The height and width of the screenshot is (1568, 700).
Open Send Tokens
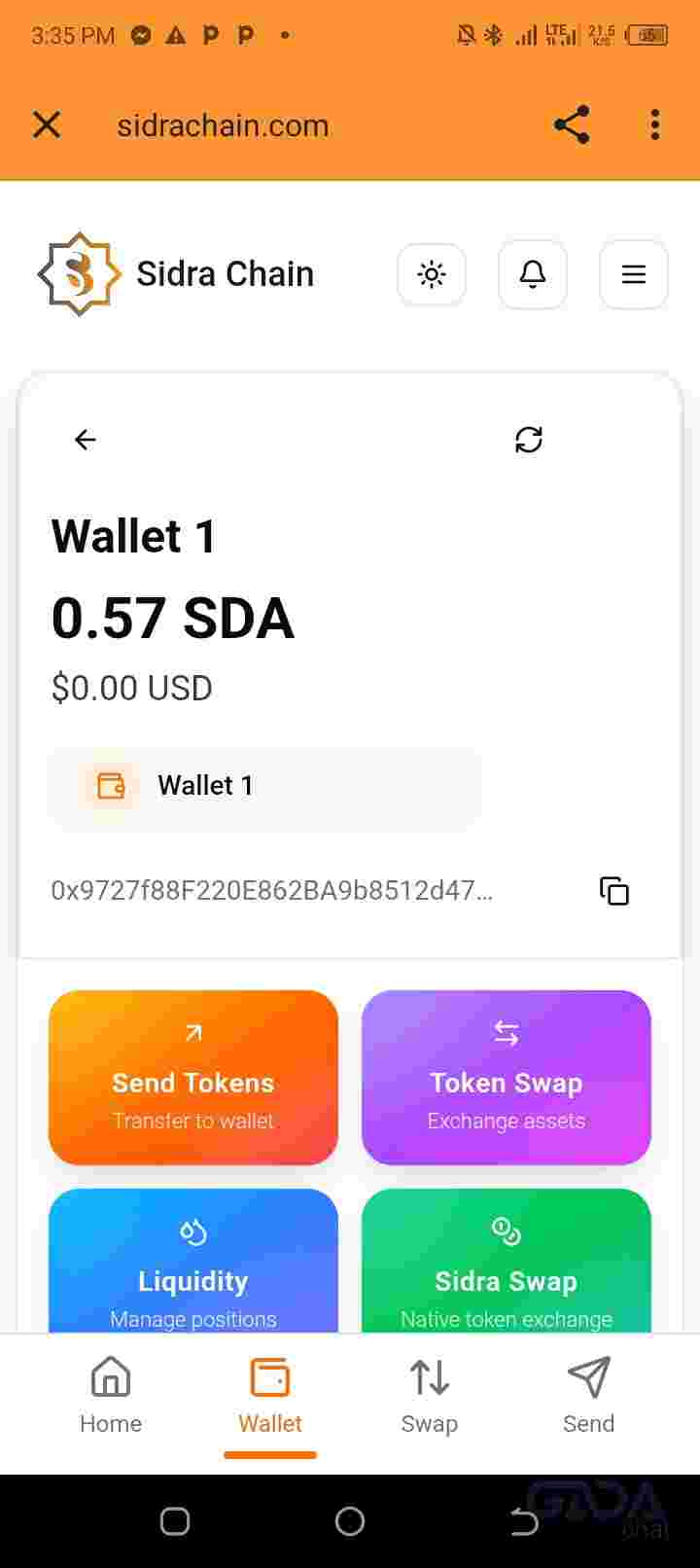pos(193,1078)
